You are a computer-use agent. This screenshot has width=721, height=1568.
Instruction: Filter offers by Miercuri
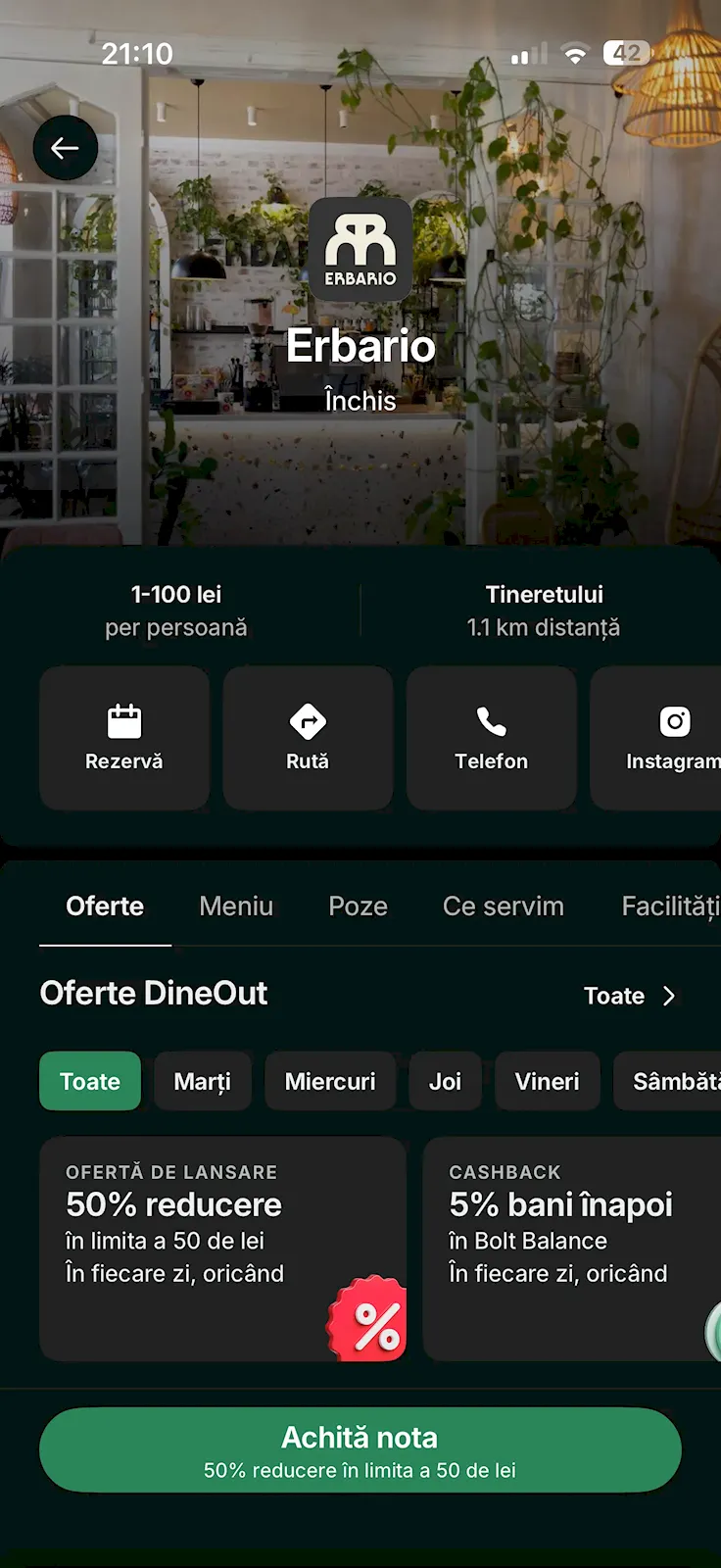coord(330,1081)
